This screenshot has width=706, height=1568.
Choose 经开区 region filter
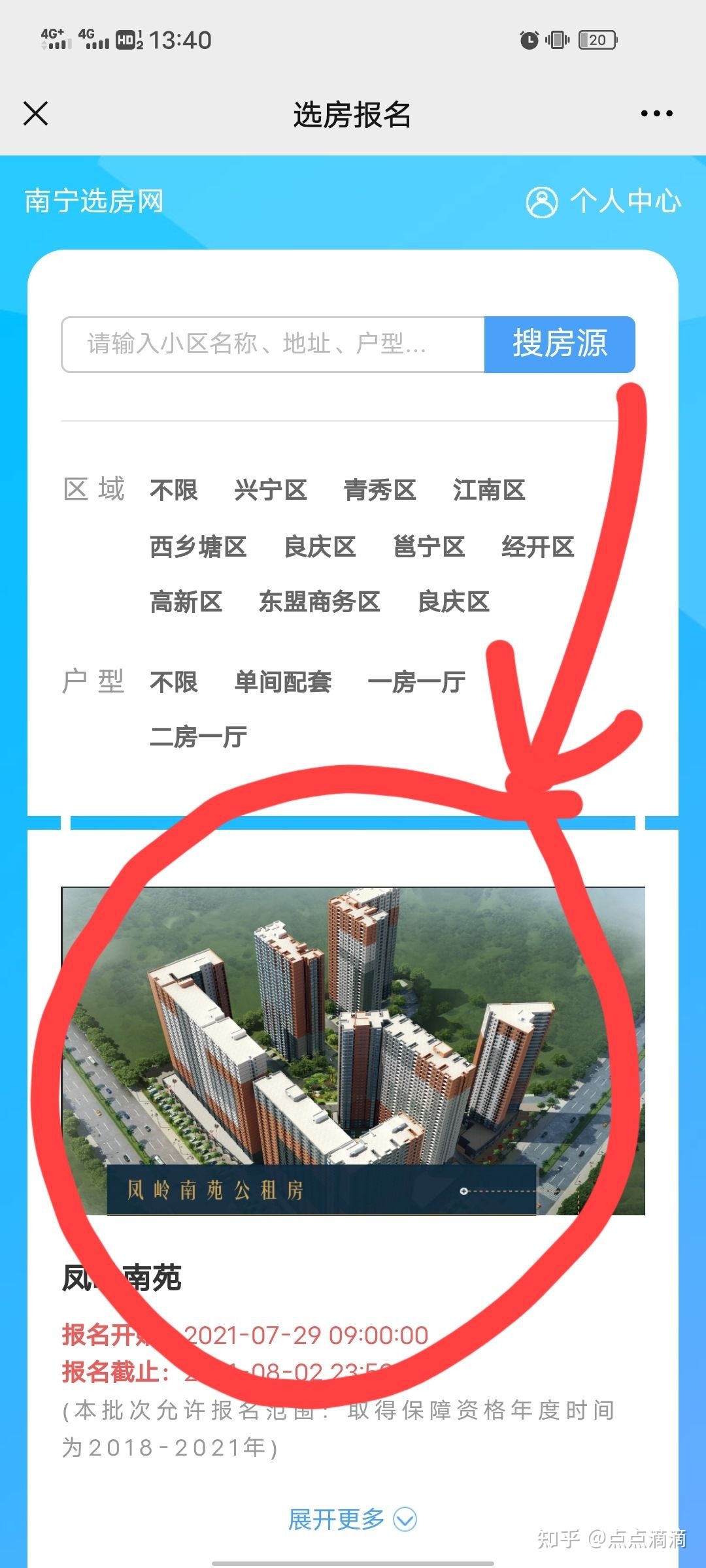[537, 547]
